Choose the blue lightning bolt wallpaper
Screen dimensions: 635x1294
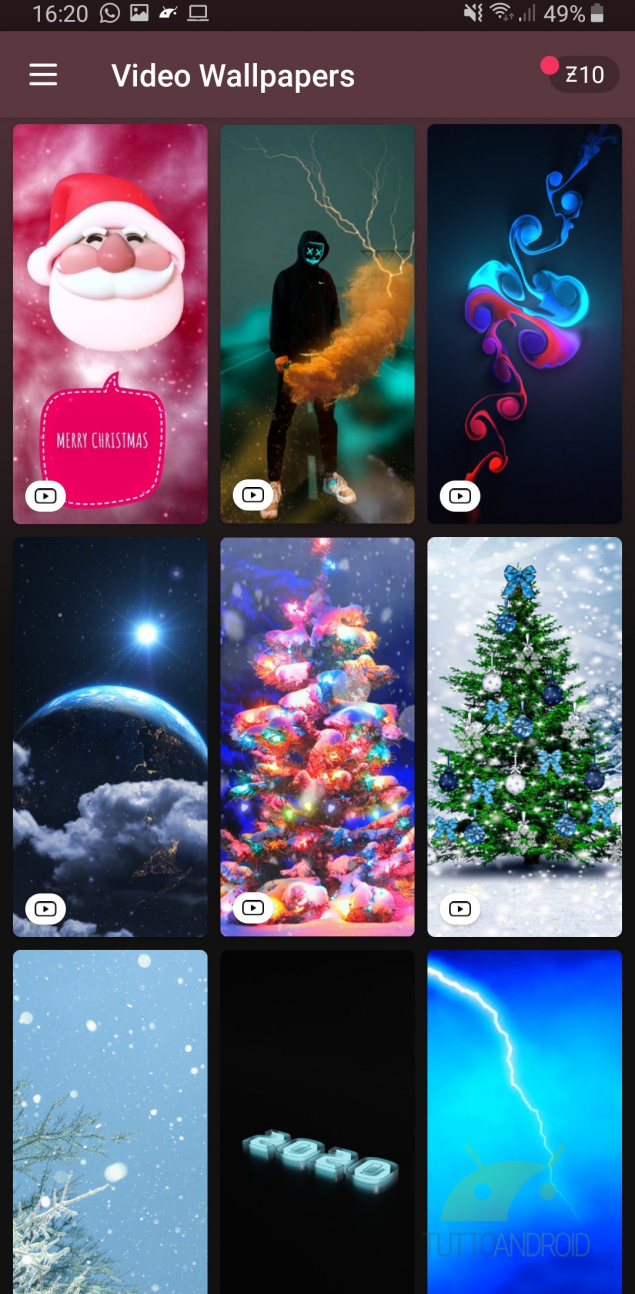pyautogui.click(x=524, y=1120)
